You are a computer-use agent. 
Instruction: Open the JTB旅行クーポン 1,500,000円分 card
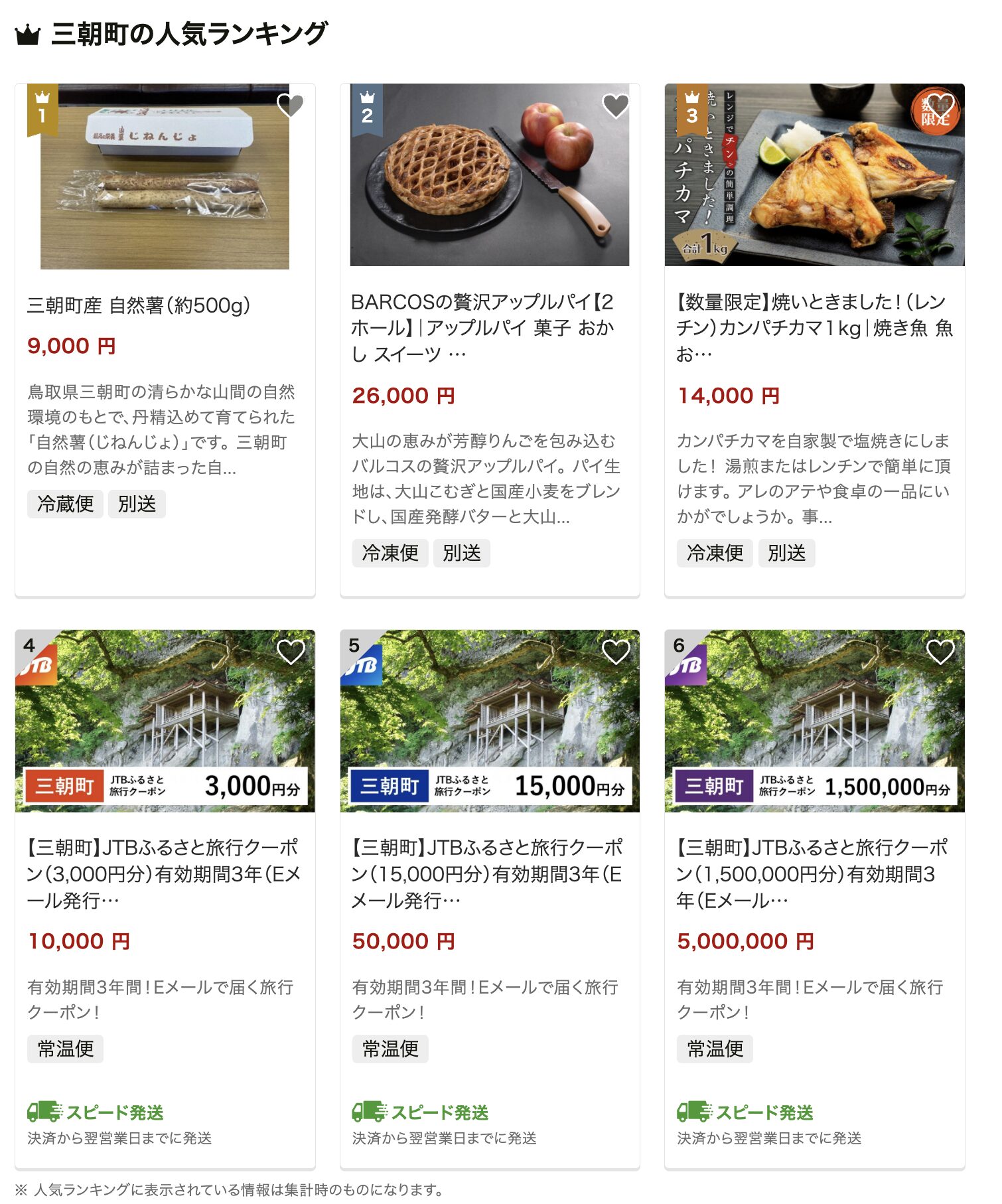[x=813, y=873]
